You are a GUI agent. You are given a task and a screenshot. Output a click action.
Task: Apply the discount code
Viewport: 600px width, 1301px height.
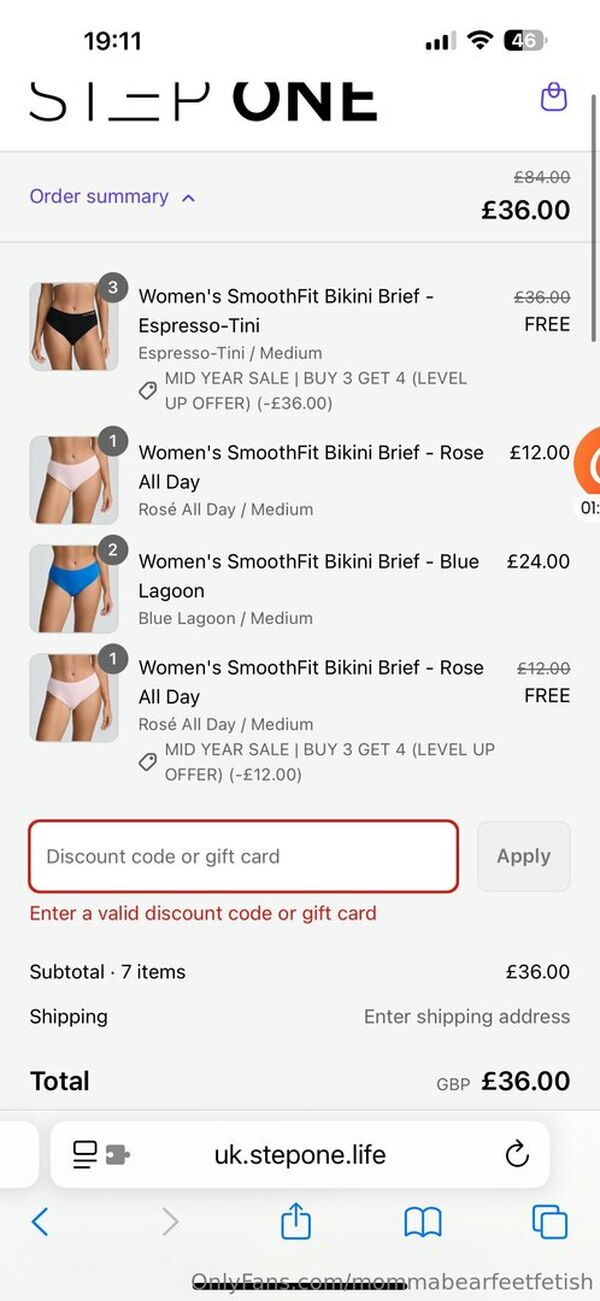point(524,856)
